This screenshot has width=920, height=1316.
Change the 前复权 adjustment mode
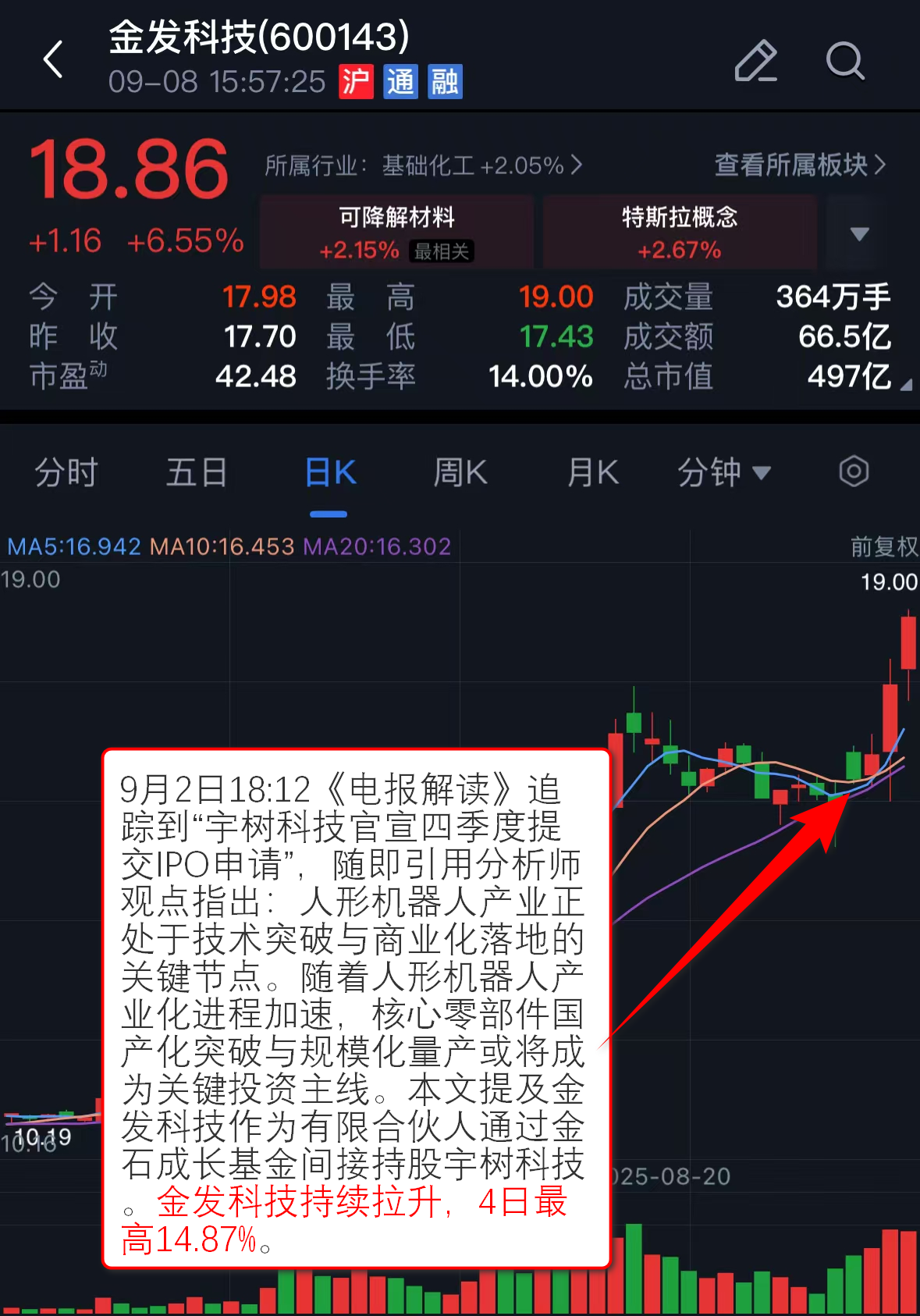[x=883, y=546]
